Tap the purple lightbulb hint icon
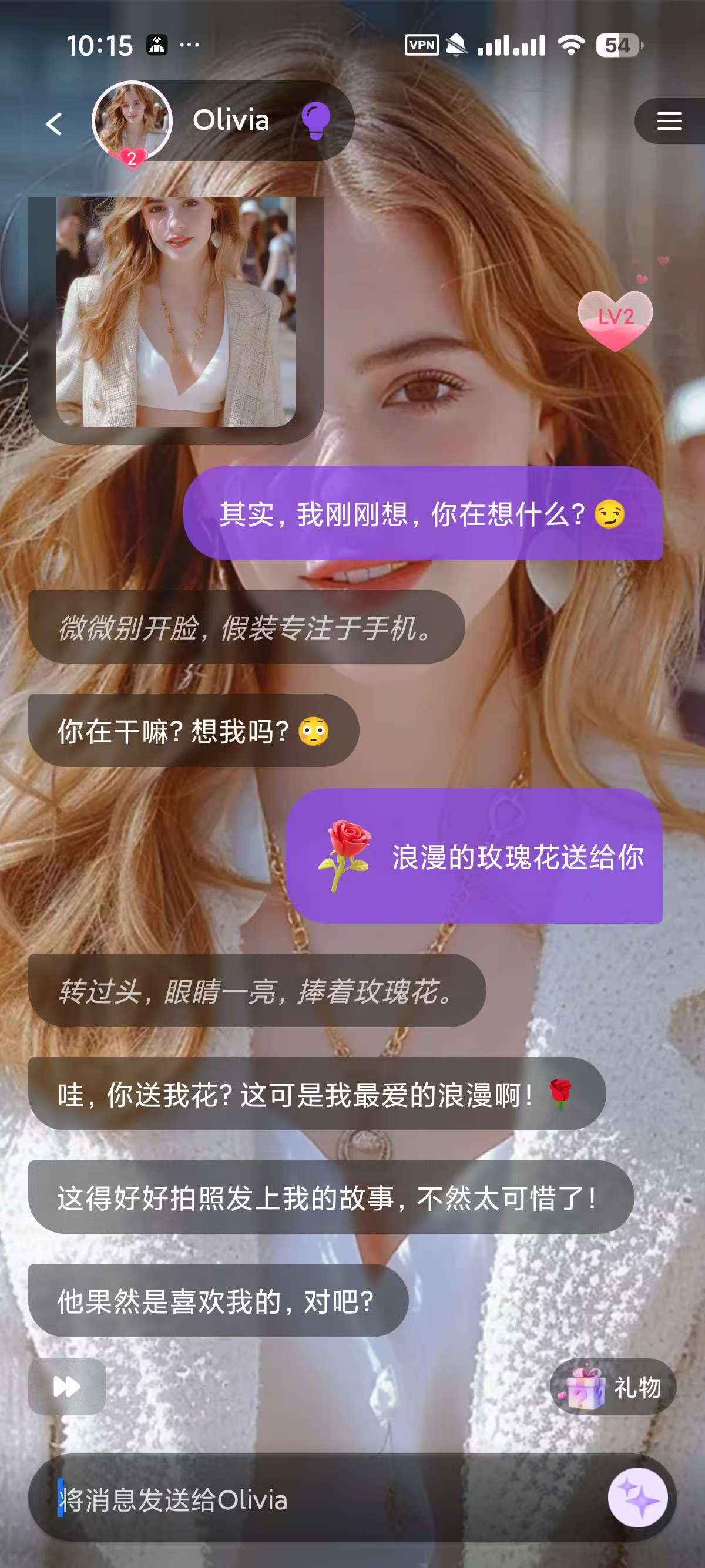Screen dimensions: 705x1568 [316, 120]
